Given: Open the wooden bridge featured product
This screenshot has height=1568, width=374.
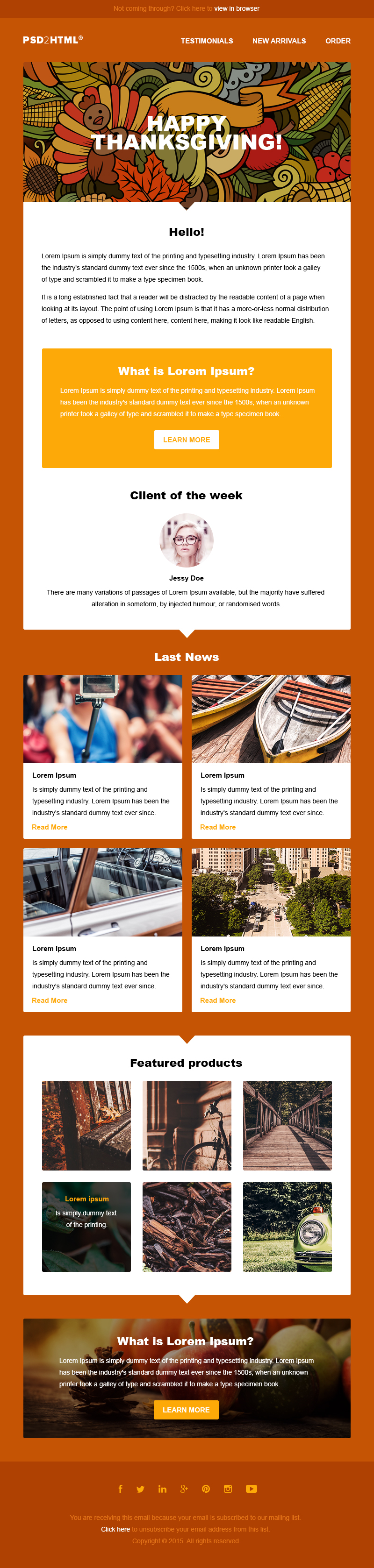Looking at the screenshot, I should (287, 1126).
